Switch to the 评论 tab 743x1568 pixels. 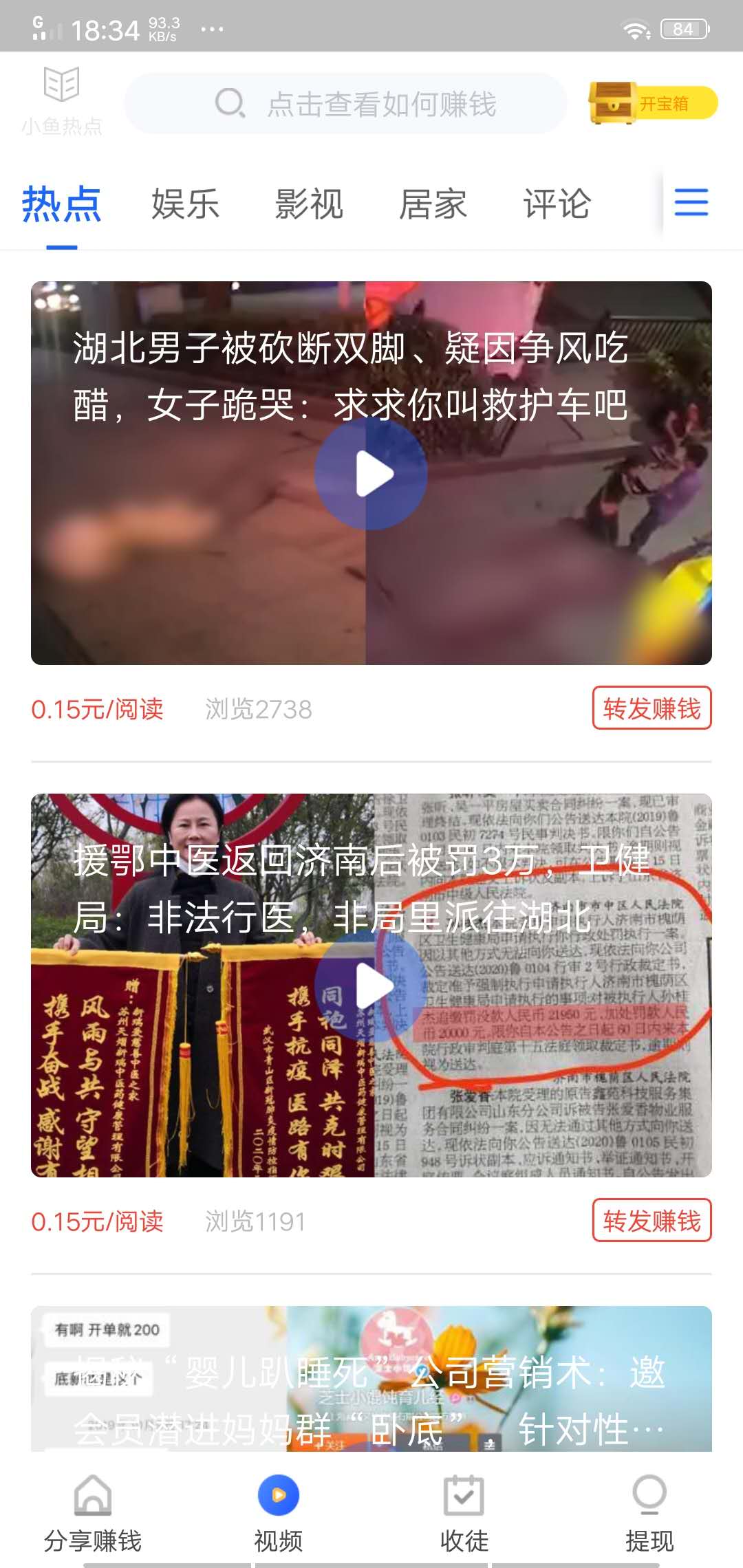coord(556,204)
